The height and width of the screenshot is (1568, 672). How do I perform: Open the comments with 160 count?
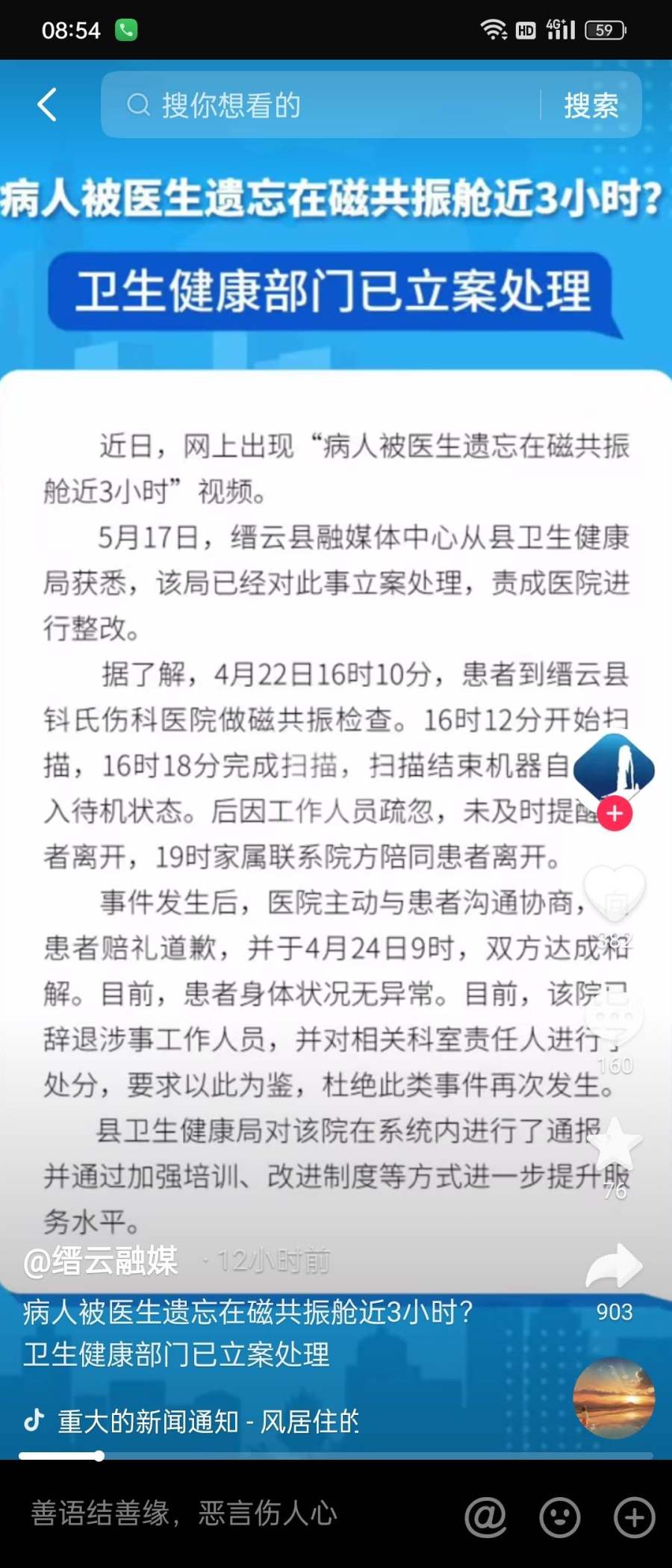(614, 1019)
